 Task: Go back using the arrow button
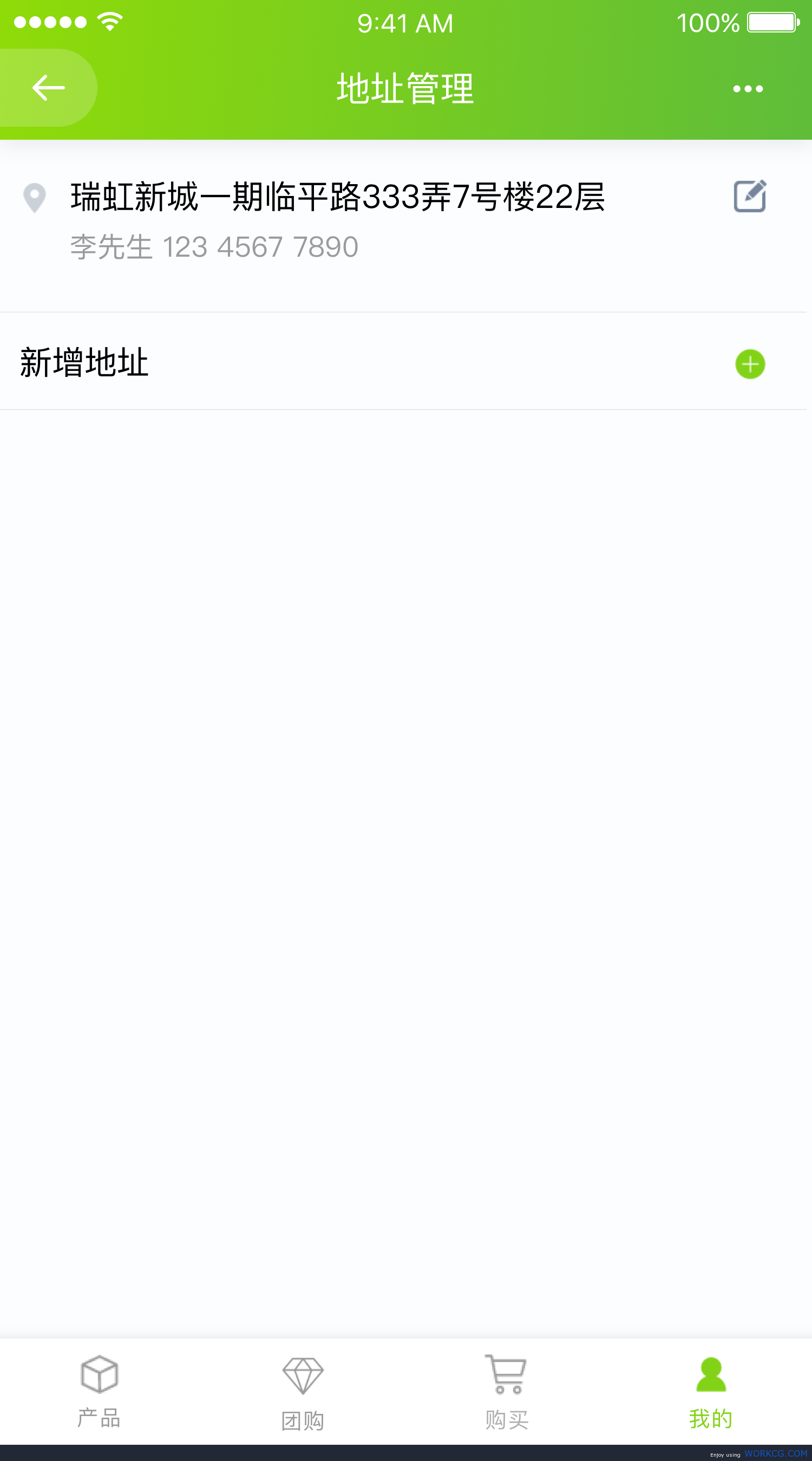(48, 88)
